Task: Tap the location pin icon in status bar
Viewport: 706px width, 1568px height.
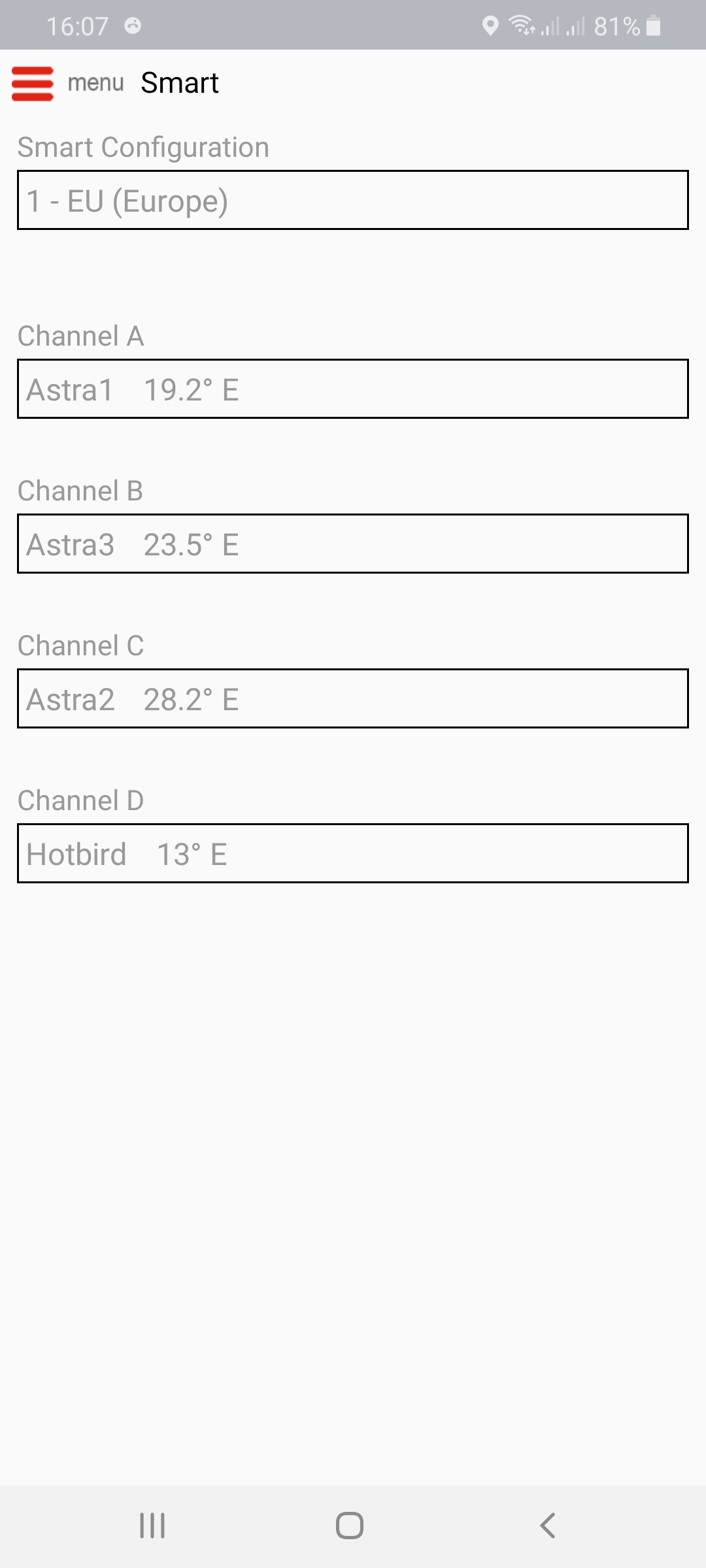Action: [x=489, y=26]
